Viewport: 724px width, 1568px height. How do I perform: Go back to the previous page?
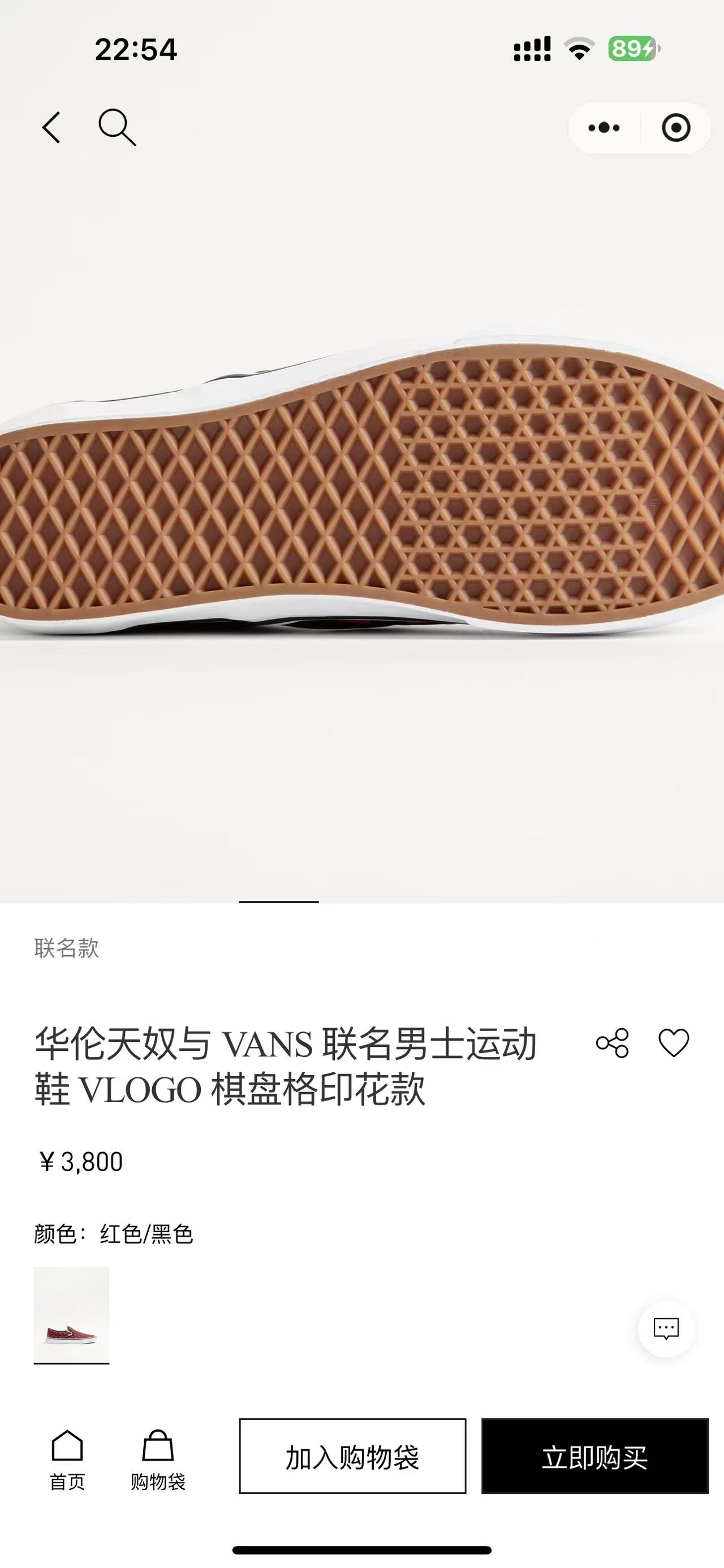[52, 128]
